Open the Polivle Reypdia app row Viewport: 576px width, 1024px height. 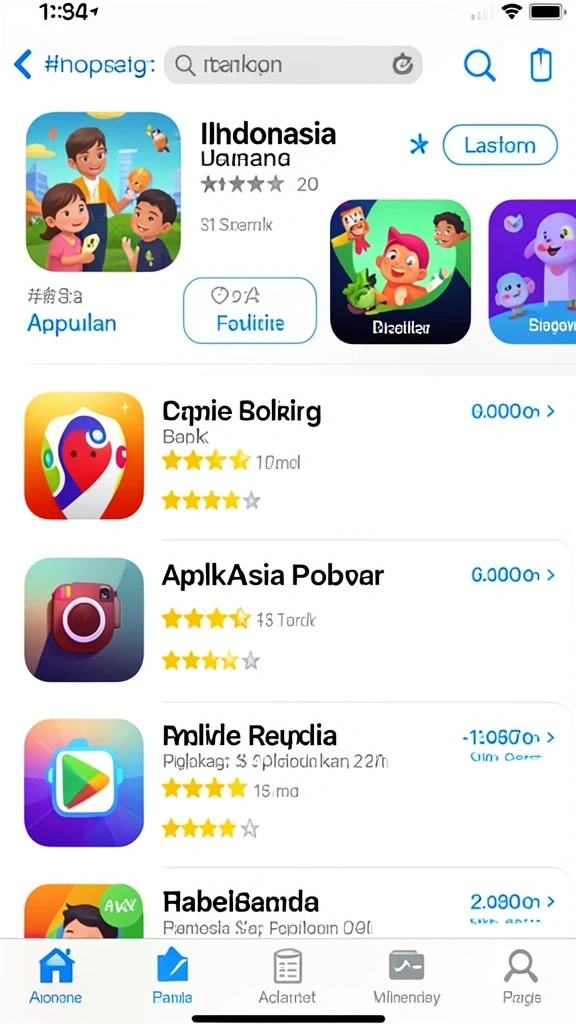(x=288, y=782)
